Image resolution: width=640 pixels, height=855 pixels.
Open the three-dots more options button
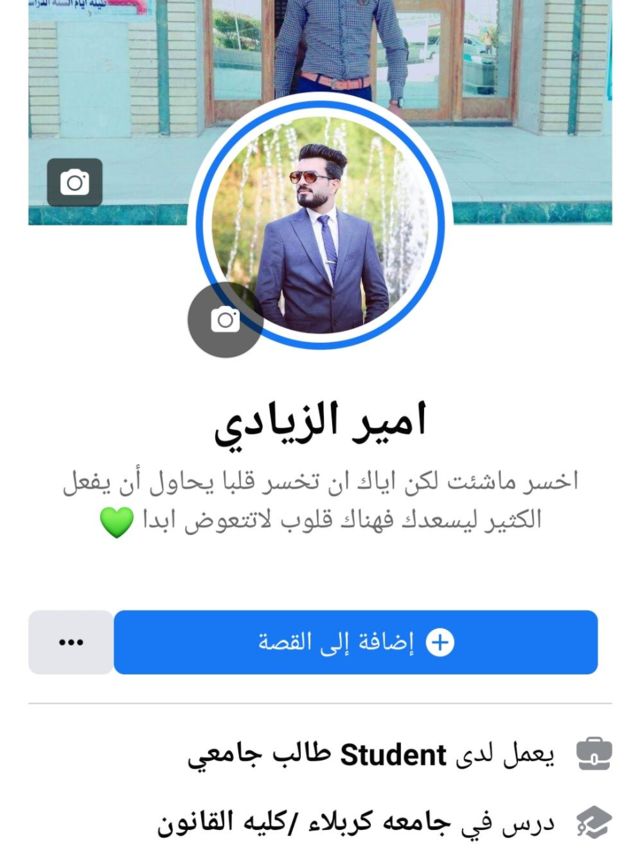pos(70,643)
